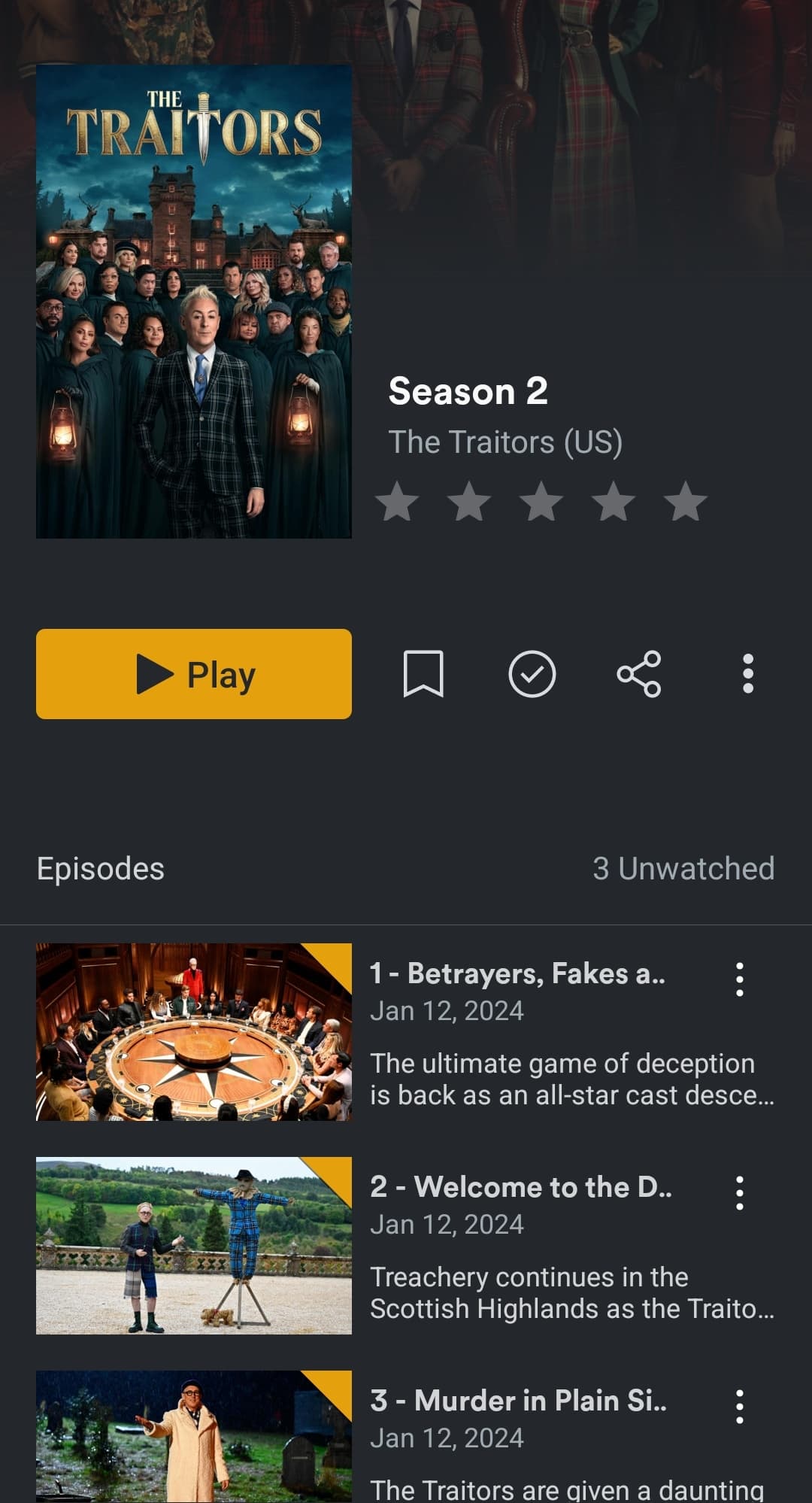Open The Traitors (US) show page
The height and width of the screenshot is (1503, 812).
point(504,442)
